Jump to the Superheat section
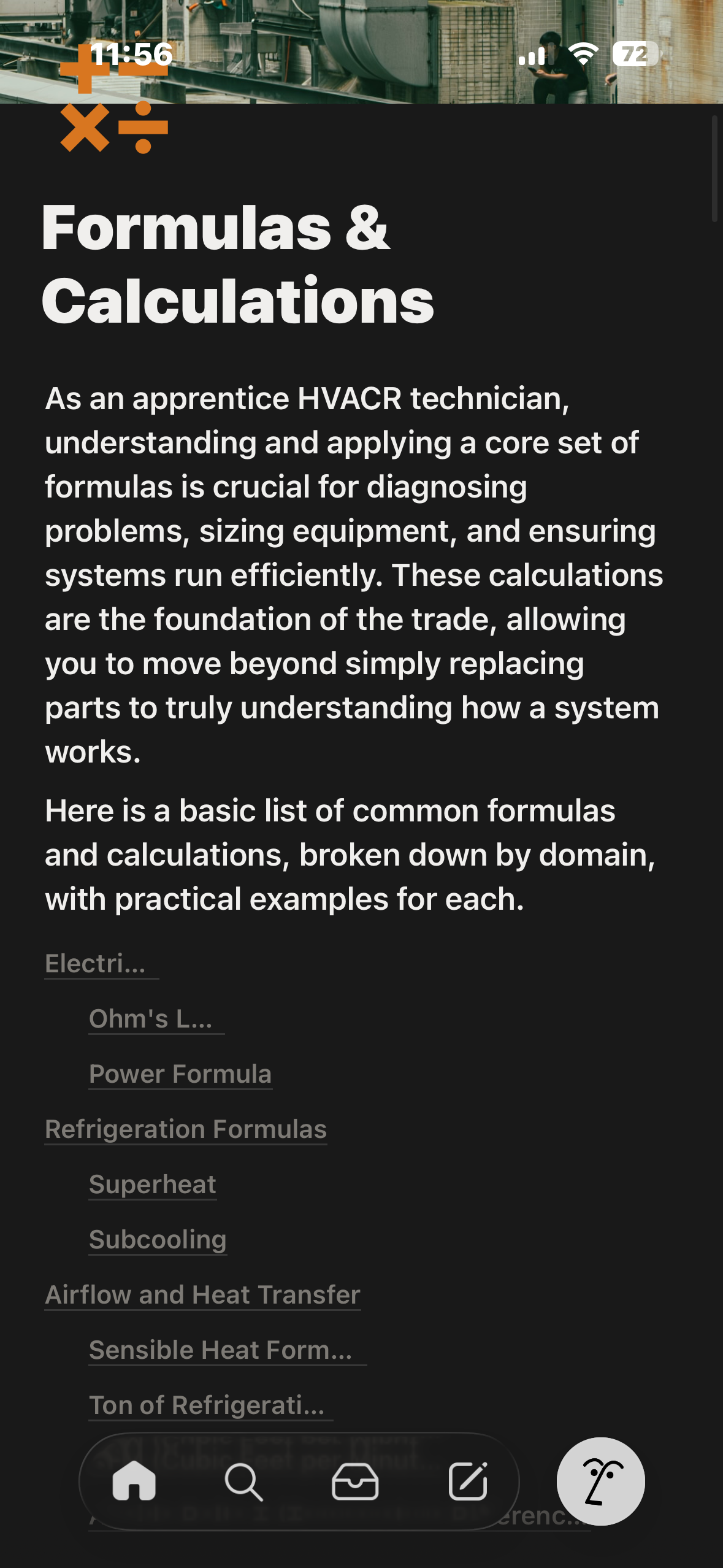 (153, 1185)
